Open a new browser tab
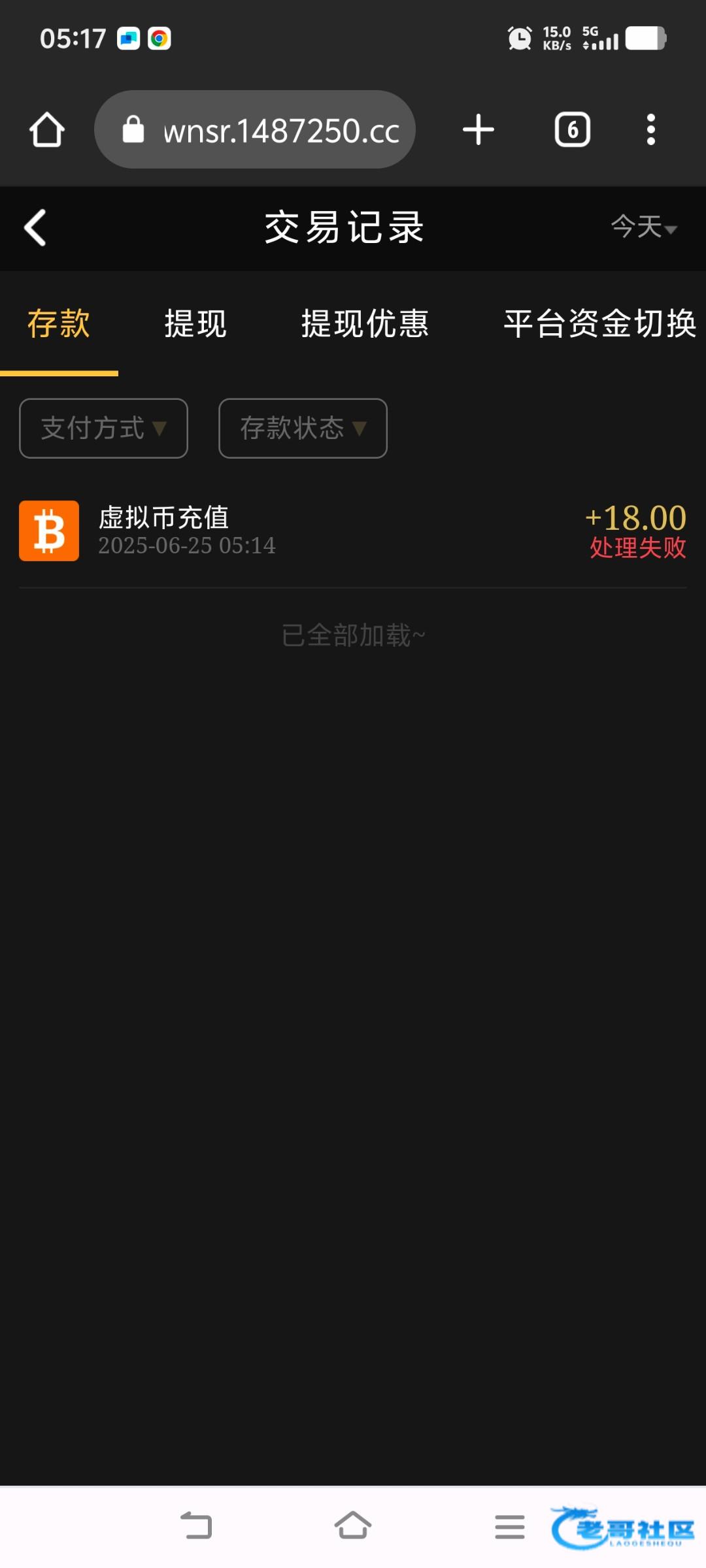Viewport: 706px width, 1568px height. [479, 129]
